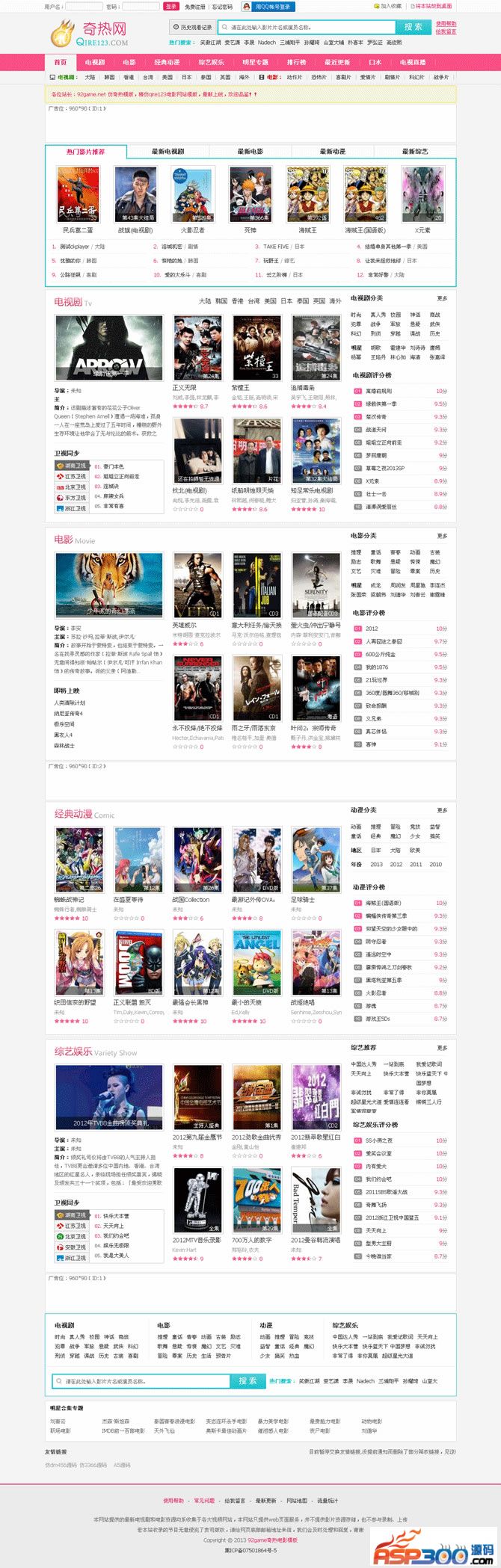Open the 民兵葛二蛋 poster
The width and height of the screenshot is (501, 1568).
pyautogui.click(x=78, y=194)
